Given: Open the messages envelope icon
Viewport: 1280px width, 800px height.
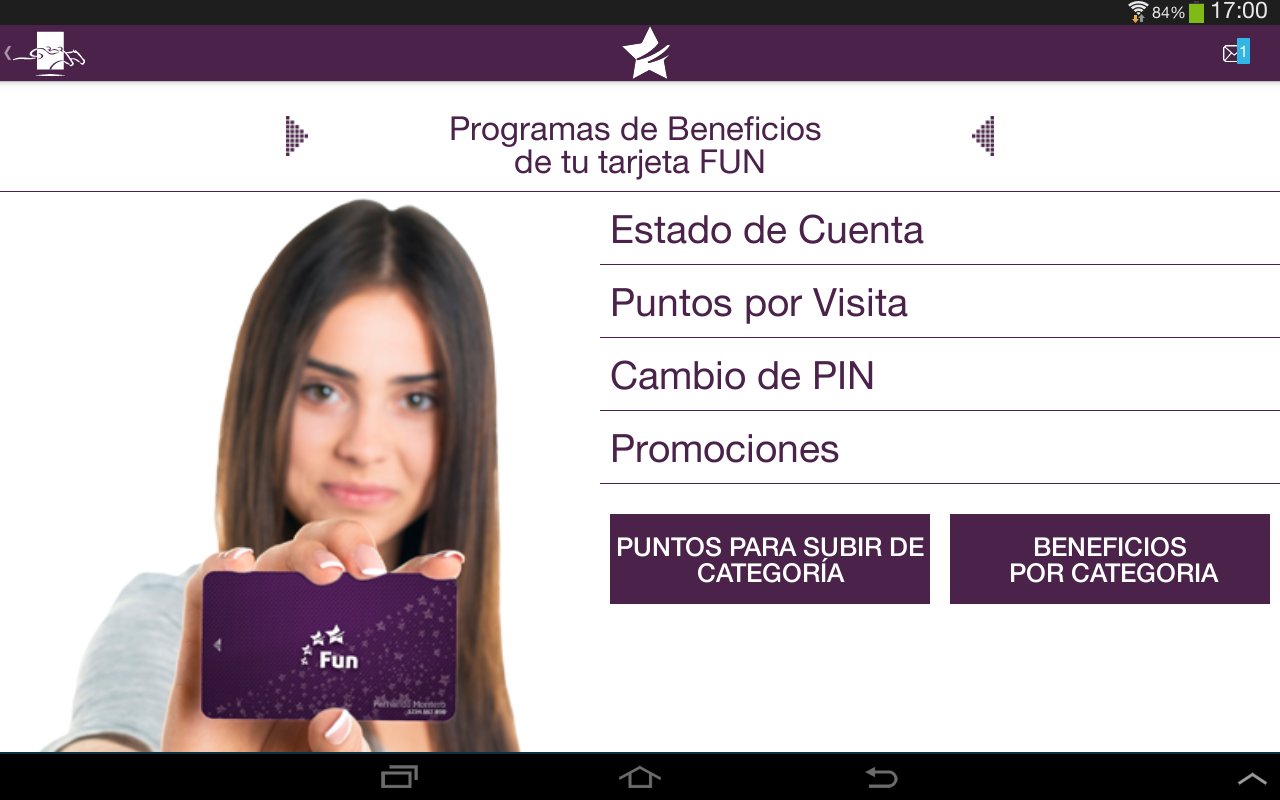Looking at the screenshot, I should [1235, 53].
